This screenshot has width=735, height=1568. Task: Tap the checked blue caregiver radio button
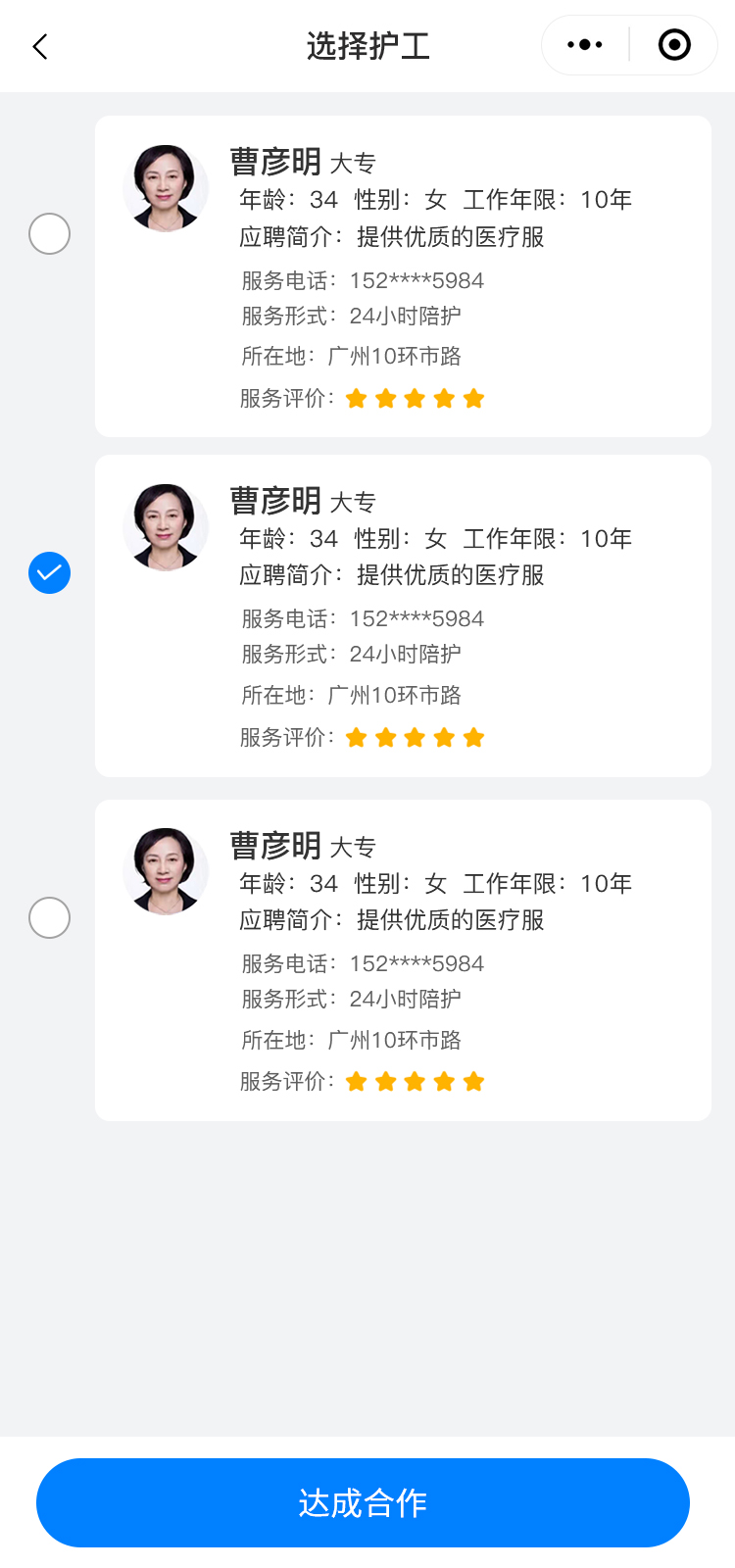(x=49, y=573)
